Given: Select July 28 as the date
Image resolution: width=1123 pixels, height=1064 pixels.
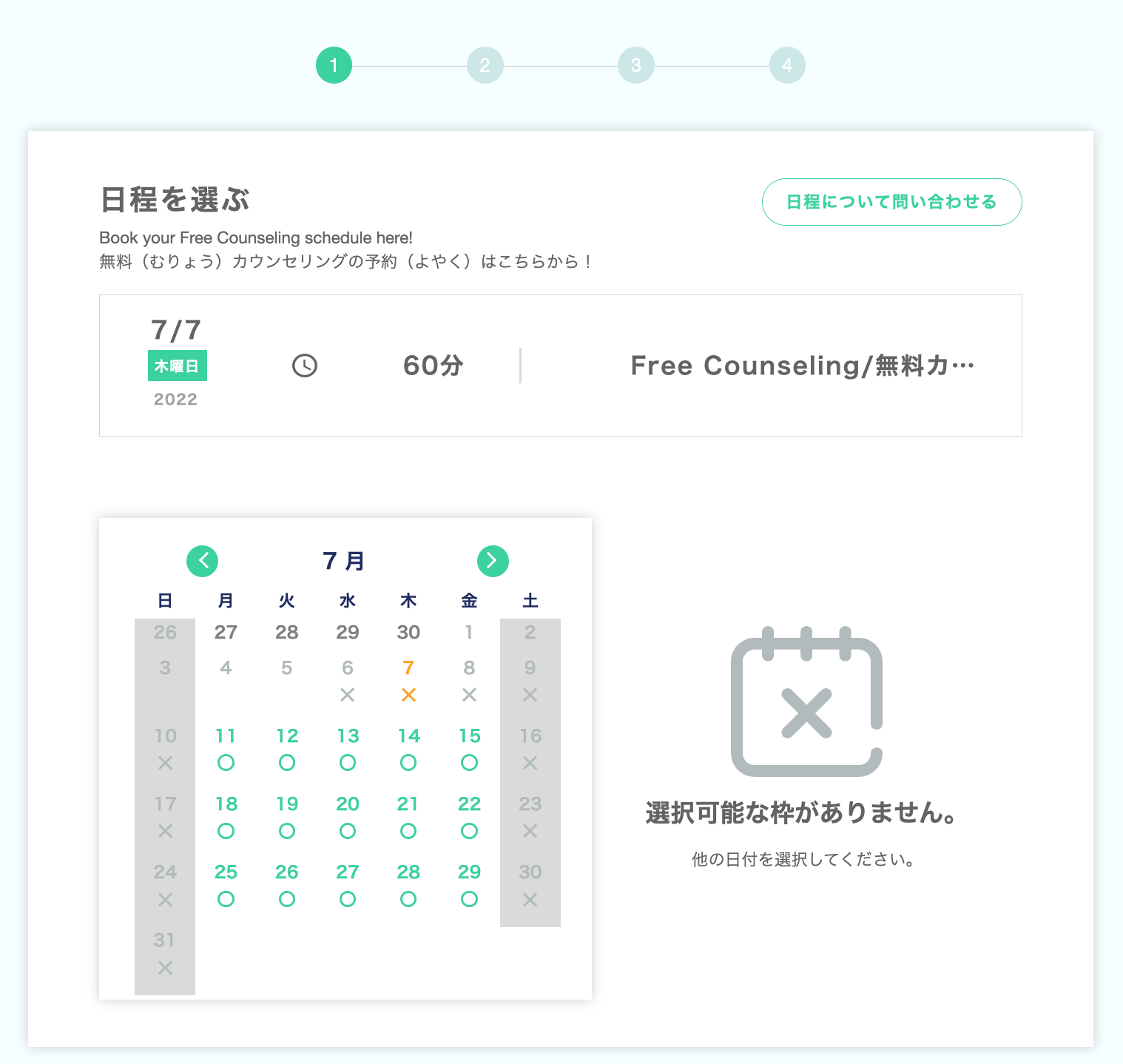Looking at the screenshot, I should coord(408,884).
